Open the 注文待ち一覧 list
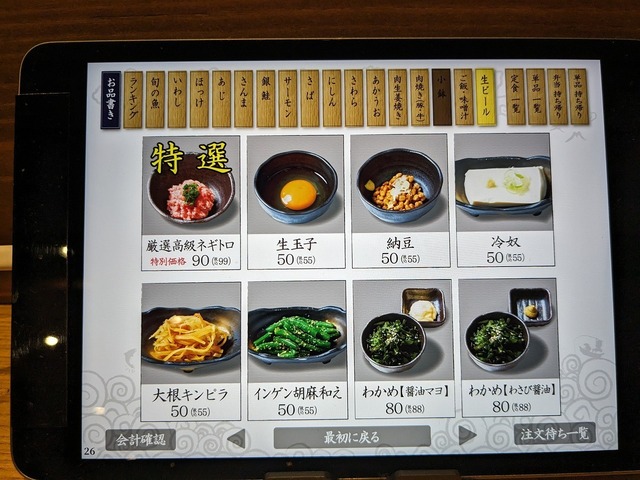 tap(554, 434)
